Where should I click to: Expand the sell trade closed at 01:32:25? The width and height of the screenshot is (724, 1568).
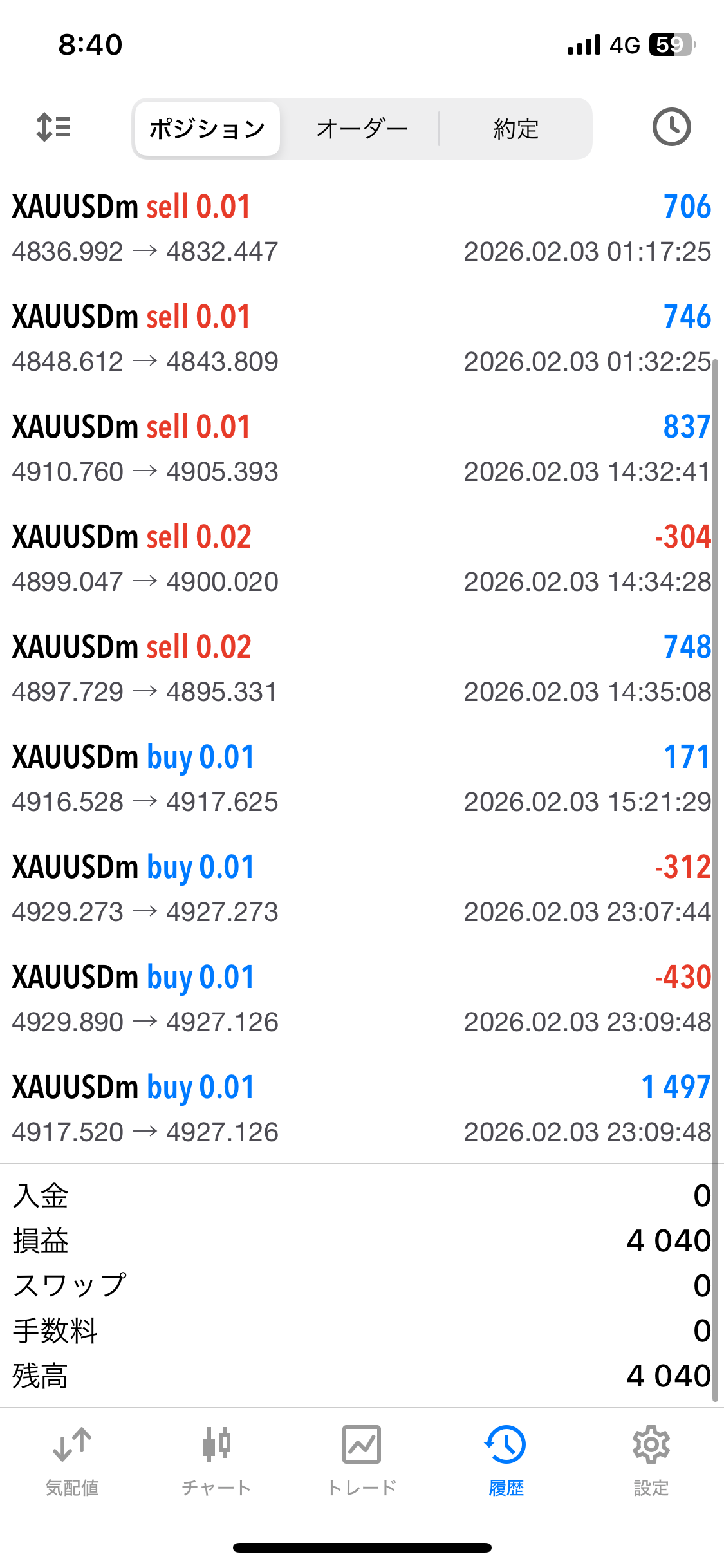(362, 339)
